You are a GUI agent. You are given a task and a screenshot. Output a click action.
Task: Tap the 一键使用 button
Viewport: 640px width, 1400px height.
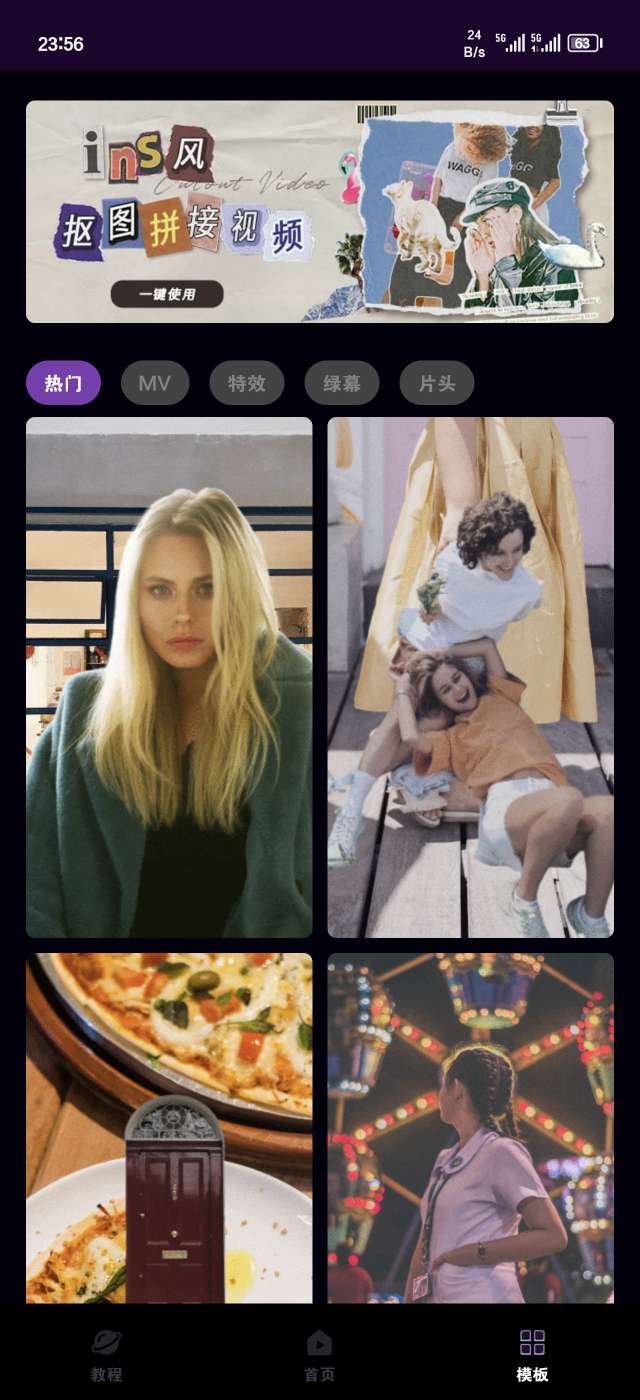167,294
